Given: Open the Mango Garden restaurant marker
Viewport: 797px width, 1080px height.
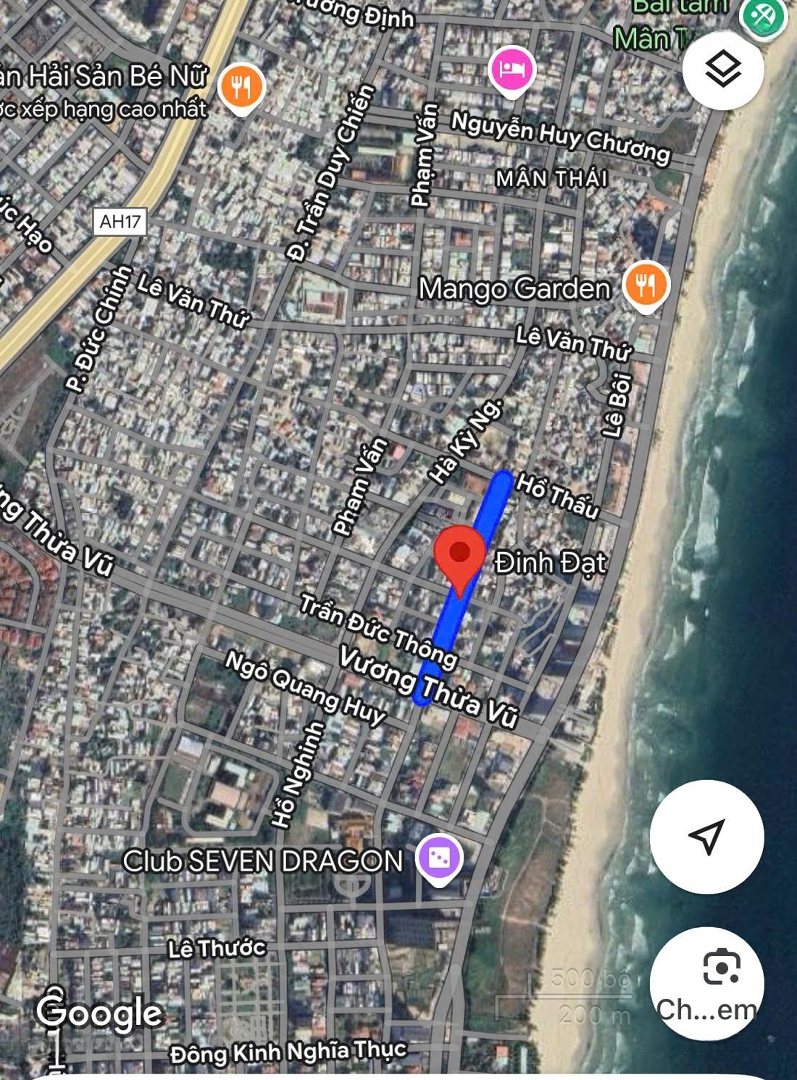Looking at the screenshot, I should pyautogui.click(x=646, y=287).
